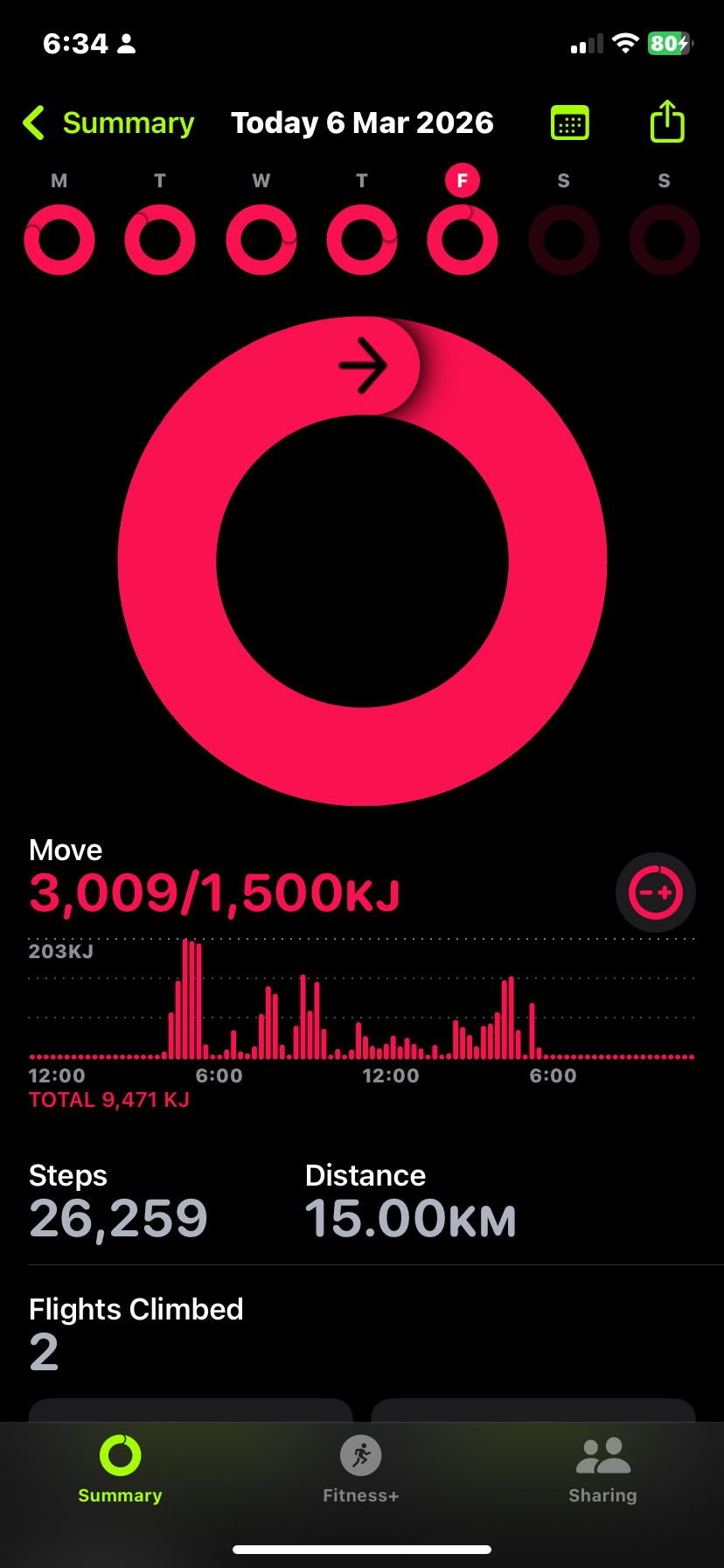The image size is (724, 1568).
Task: Open the calendar view
Action: [570, 123]
